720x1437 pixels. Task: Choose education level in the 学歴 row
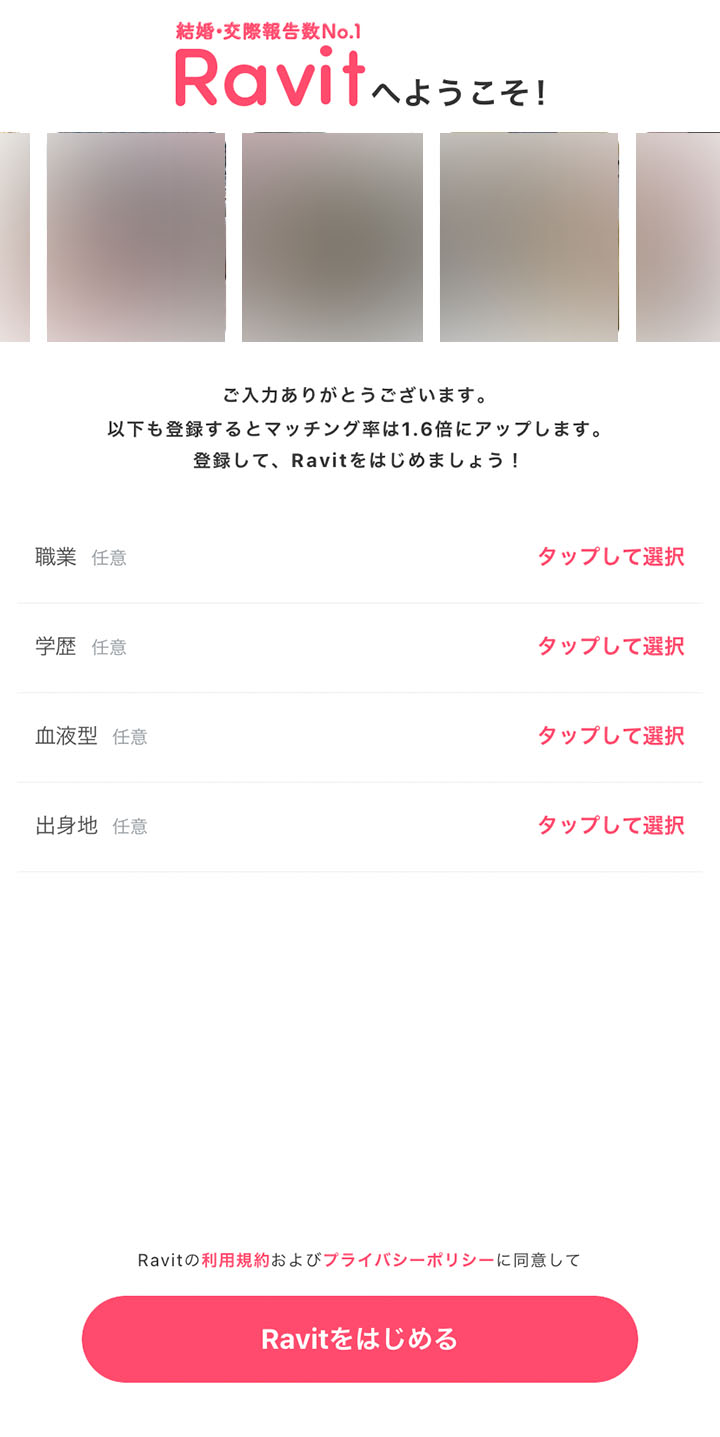(360, 648)
